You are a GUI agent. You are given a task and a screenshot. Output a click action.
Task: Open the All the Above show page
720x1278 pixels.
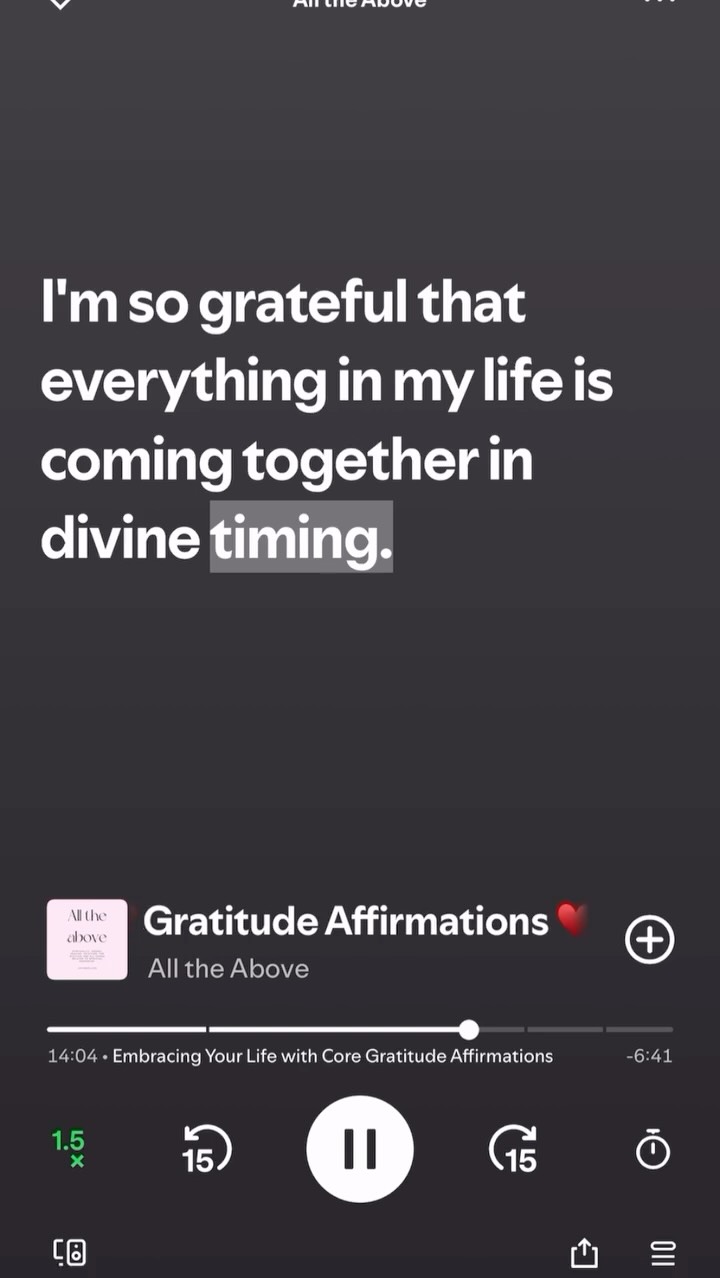point(228,968)
